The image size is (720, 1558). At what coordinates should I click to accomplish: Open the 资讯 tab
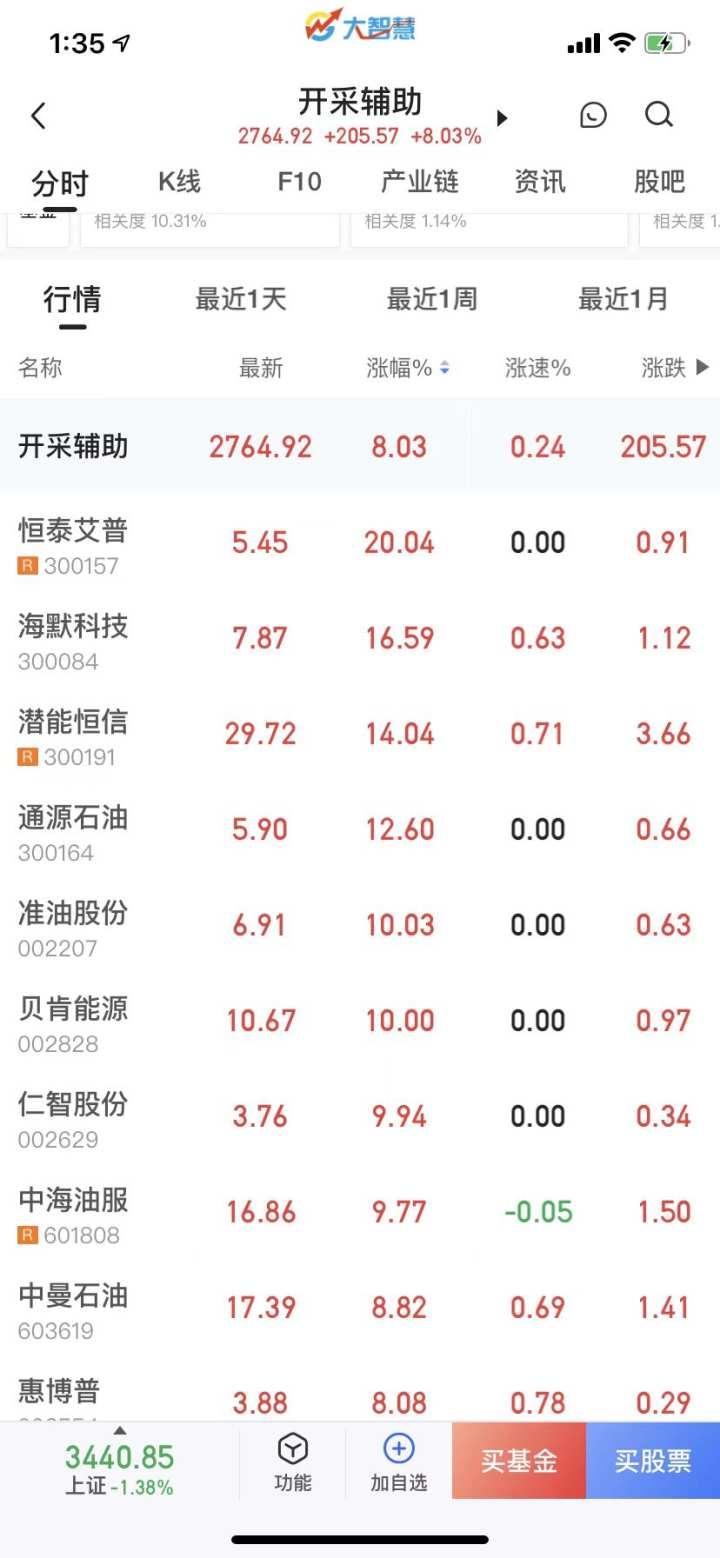[x=540, y=181]
